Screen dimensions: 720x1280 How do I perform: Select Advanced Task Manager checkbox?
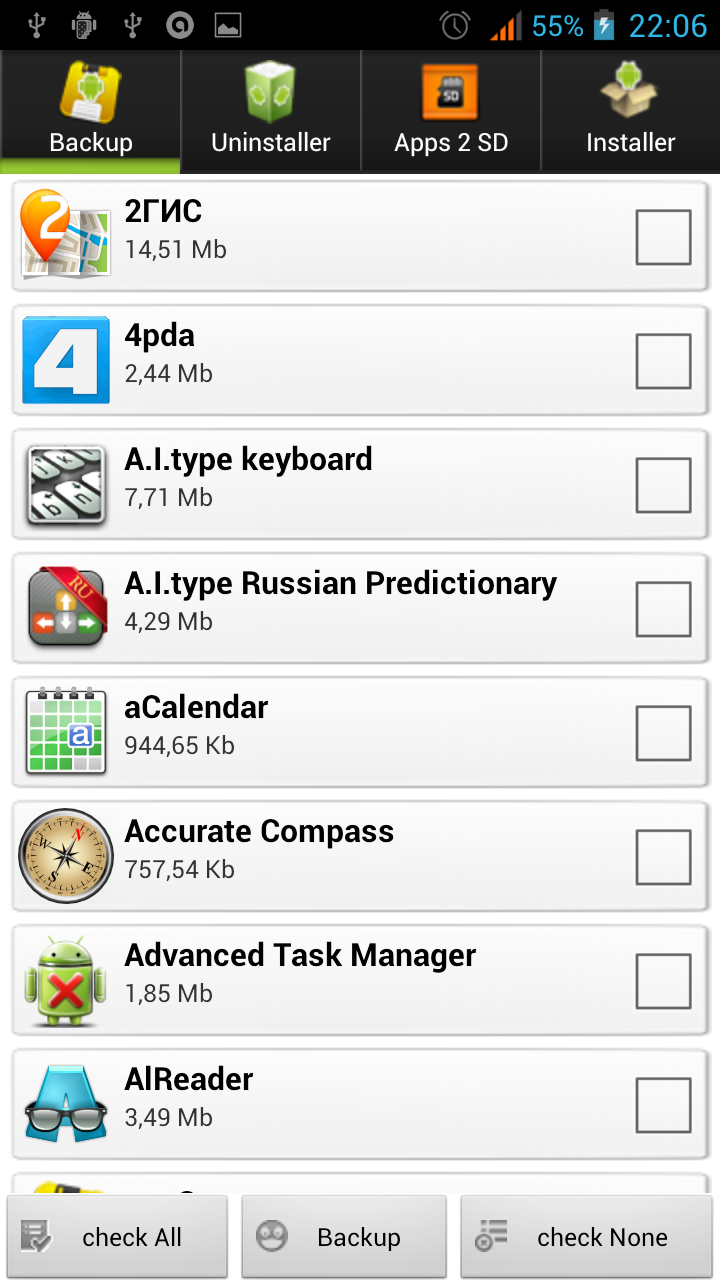pos(663,981)
